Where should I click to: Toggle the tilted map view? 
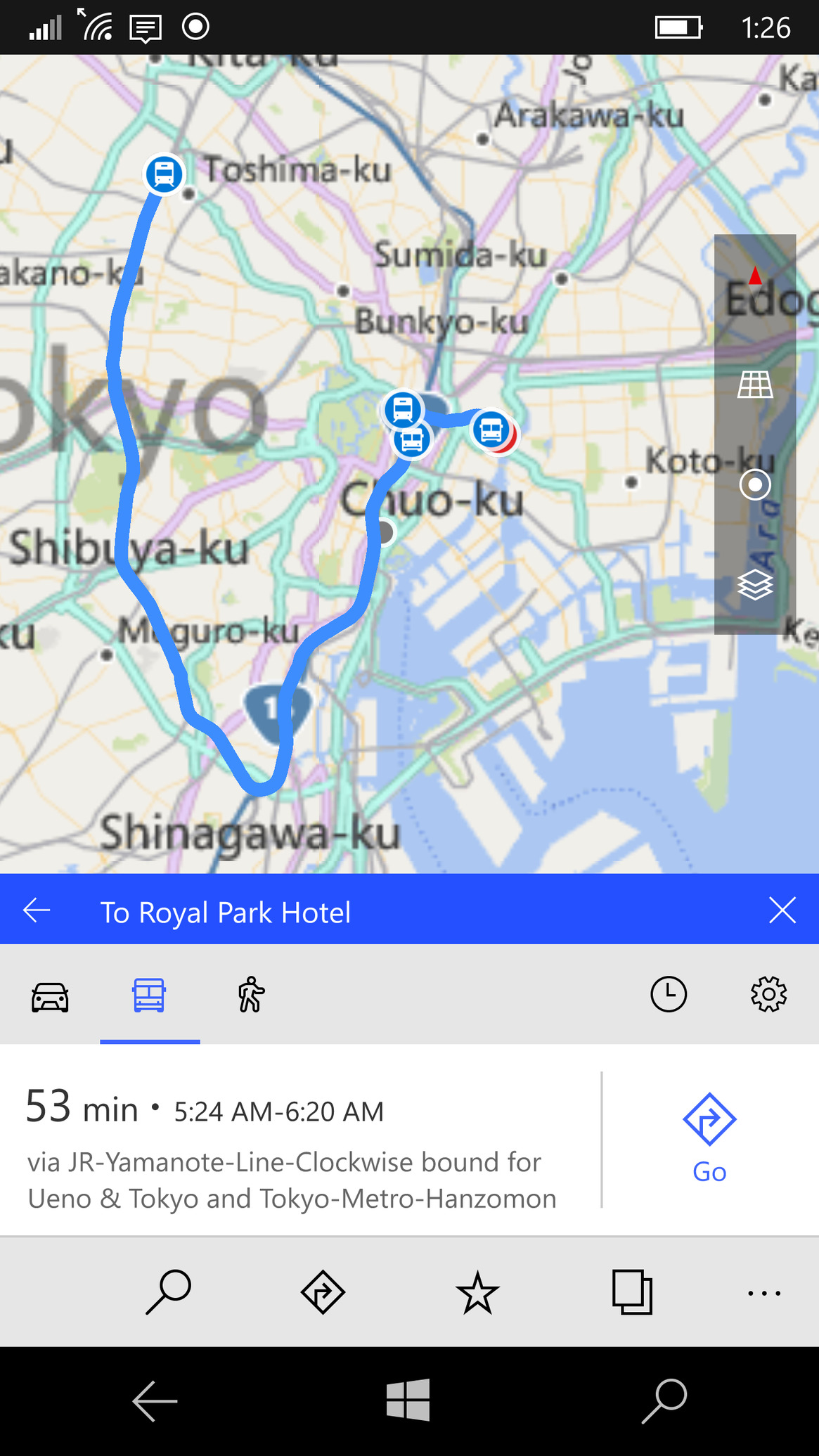point(755,385)
